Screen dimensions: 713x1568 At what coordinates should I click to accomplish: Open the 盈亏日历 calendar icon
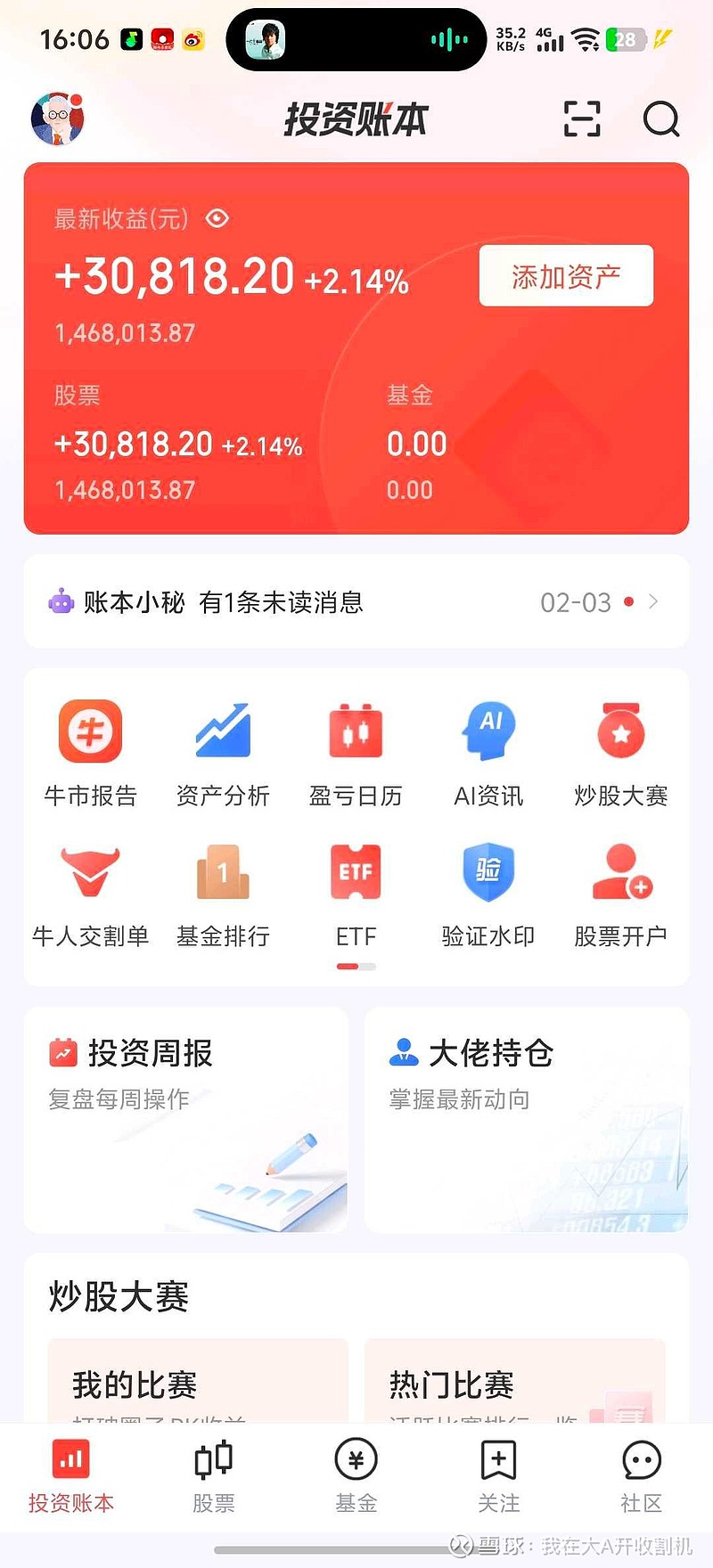point(356,731)
